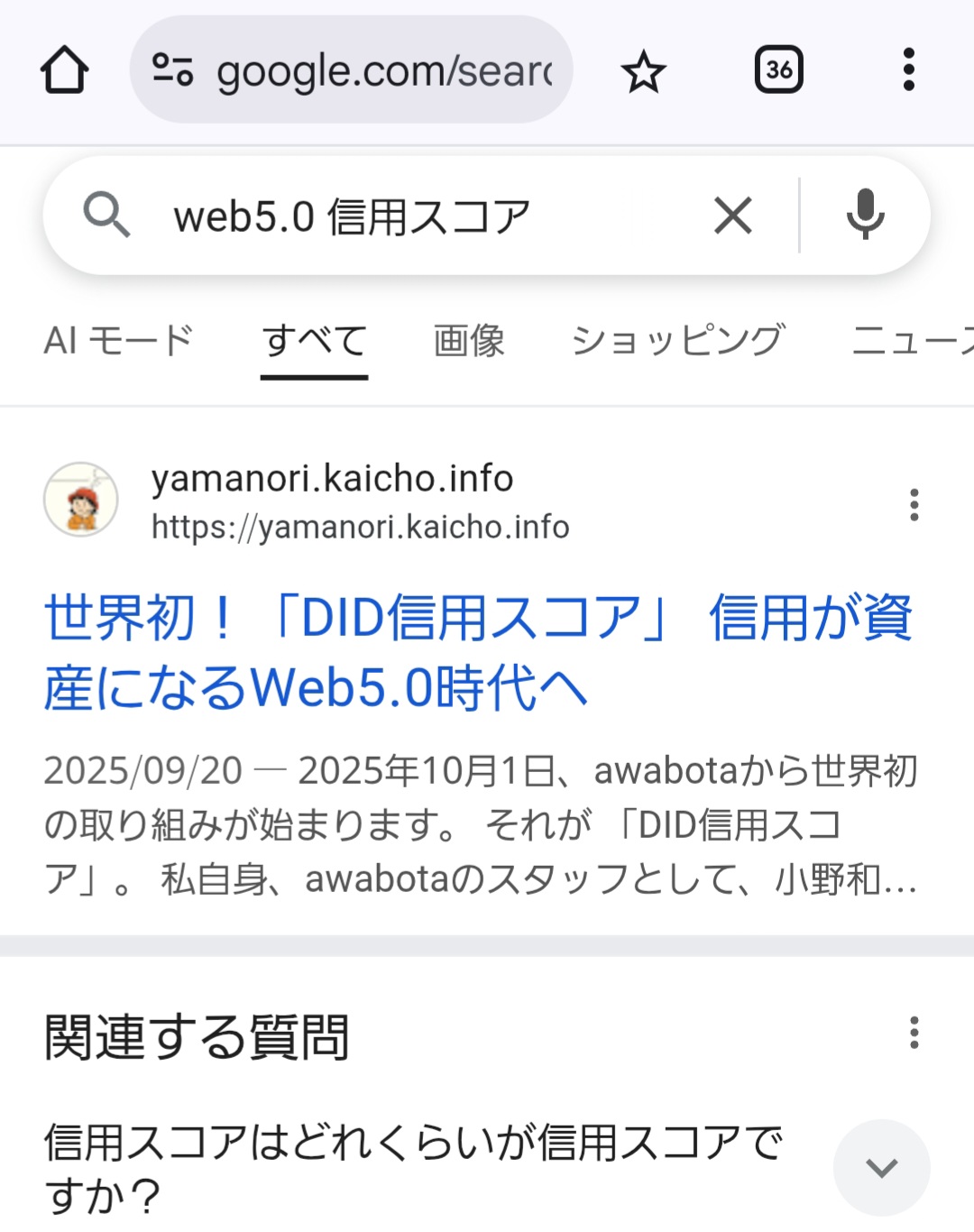Switch to the AI モード tab
Image resolution: width=974 pixels, height=1232 pixels.
click(x=118, y=341)
